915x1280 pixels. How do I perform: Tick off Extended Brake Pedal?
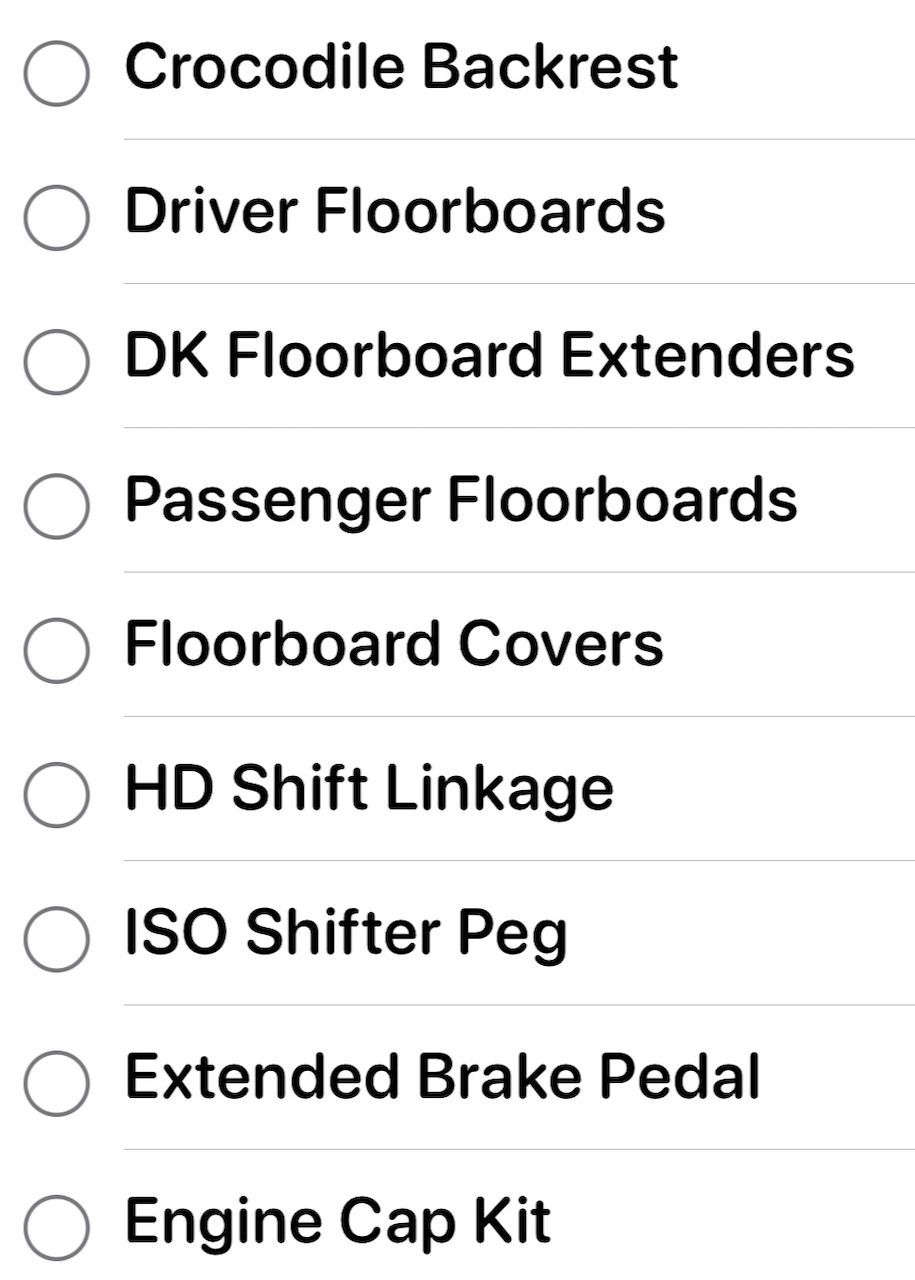pyautogui.click(x=56, y=1083)
